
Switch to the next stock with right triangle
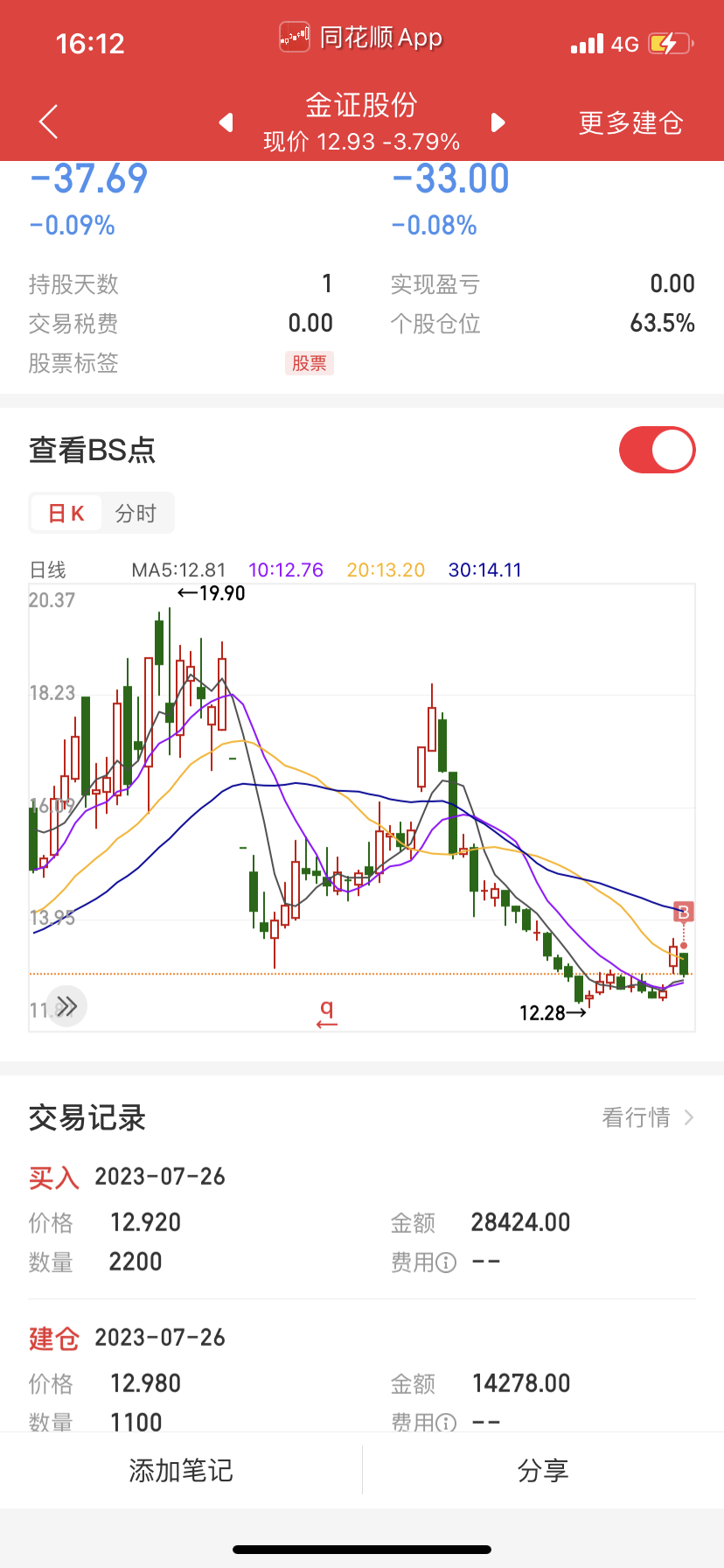[498, 122]
